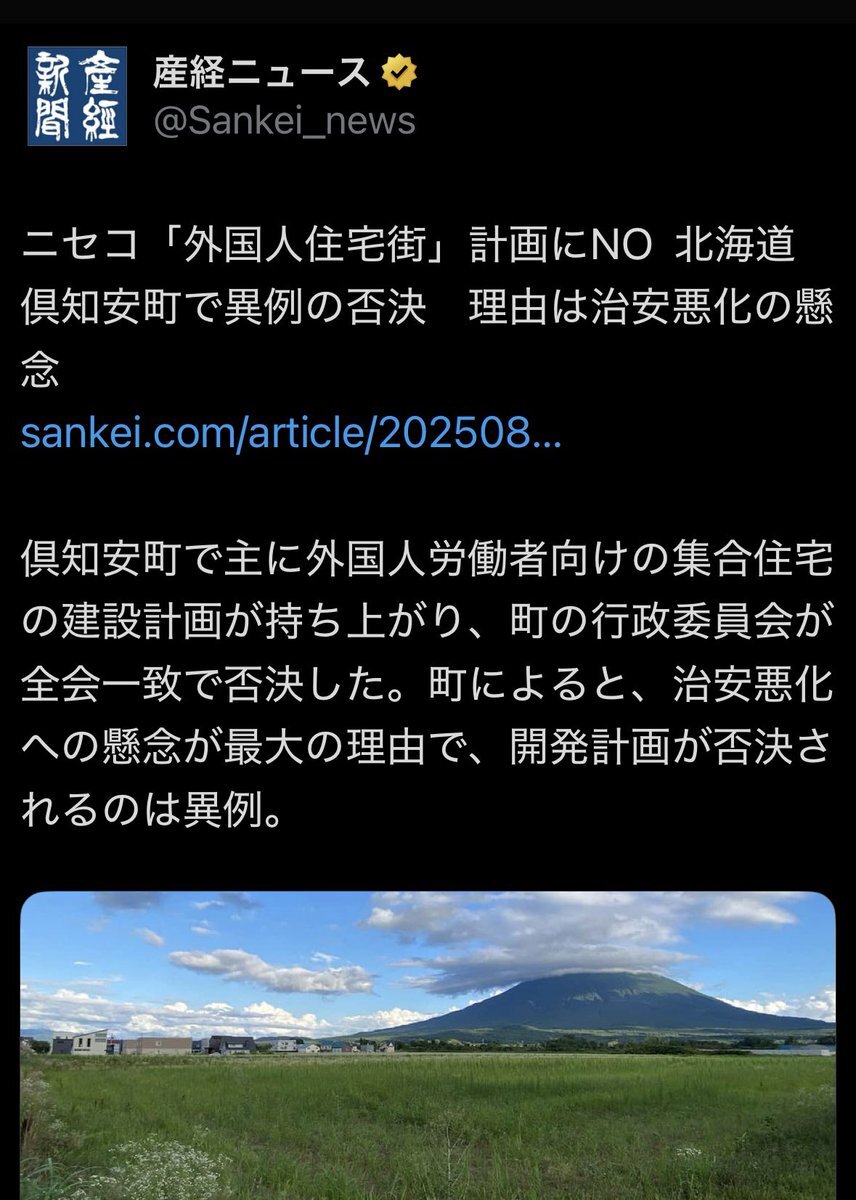Viewport: 856px width, 1200px height.
Task: Open the sankei.com article link
Action: point(291,435)
